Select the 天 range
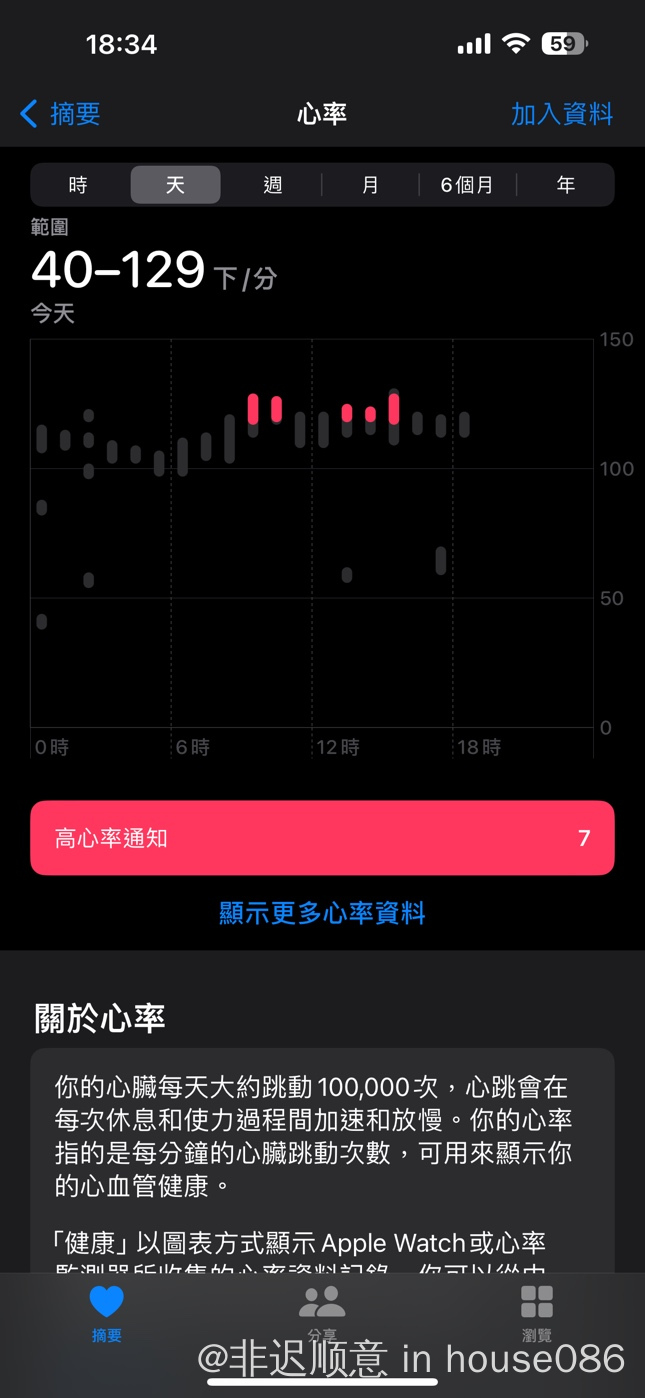 [x=175, y=185]
